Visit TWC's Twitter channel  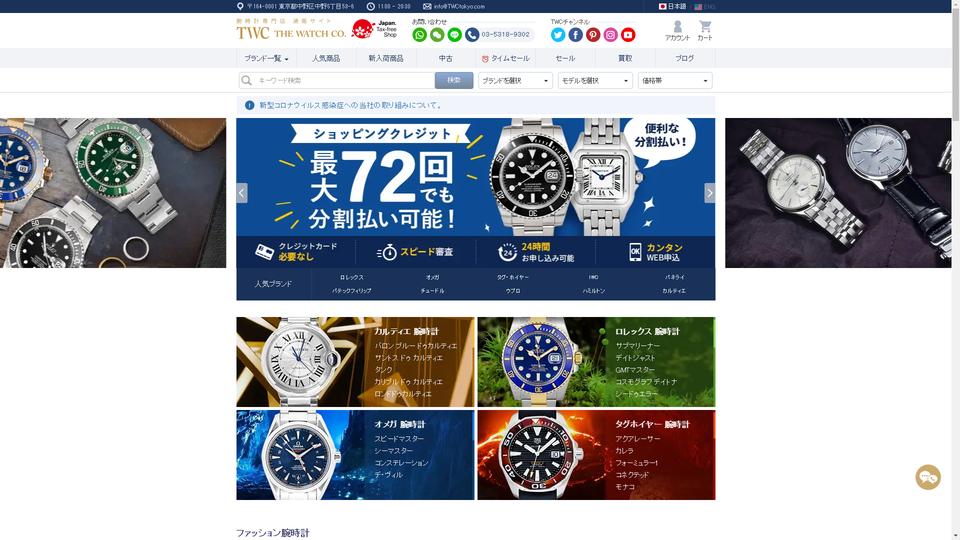558,34
